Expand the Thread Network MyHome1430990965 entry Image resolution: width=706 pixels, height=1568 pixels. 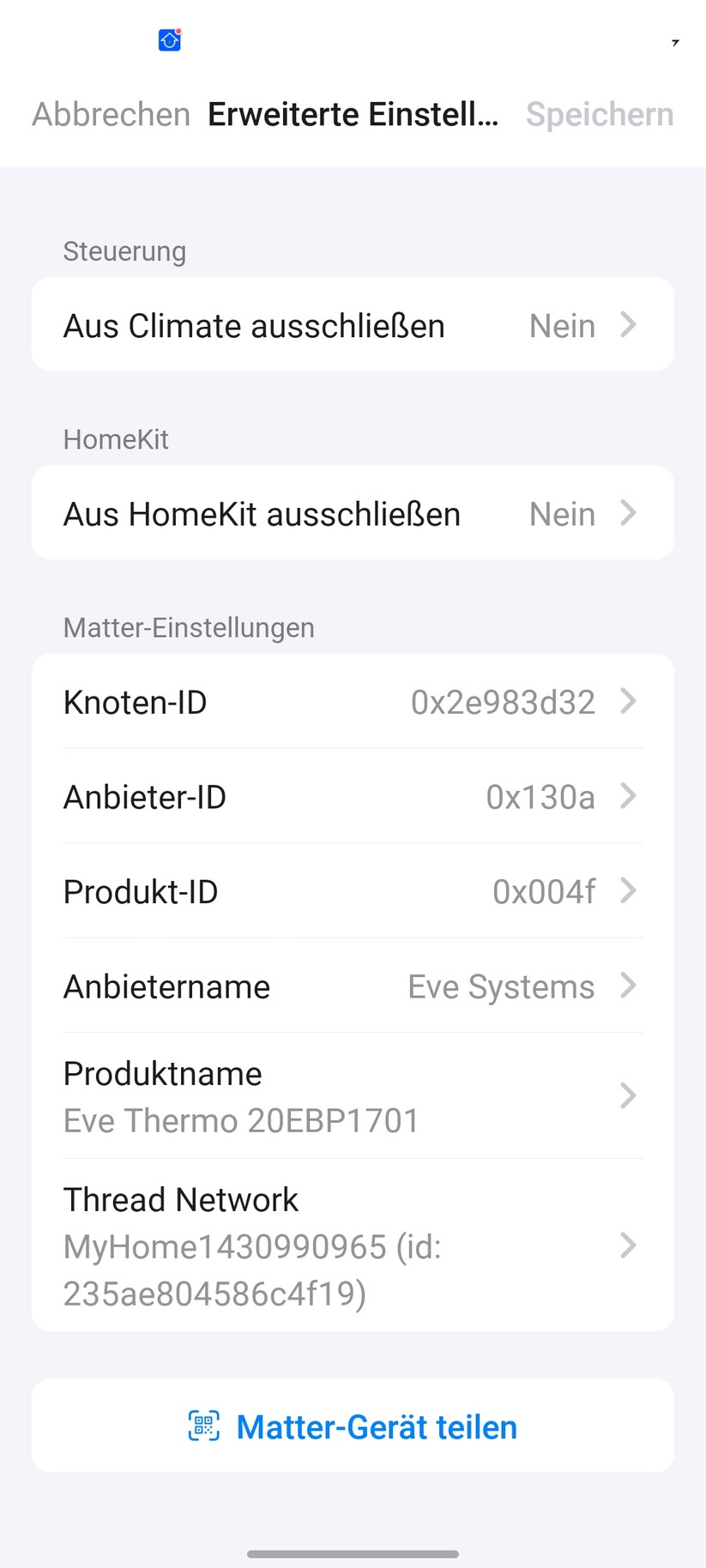coord(353,1245)
